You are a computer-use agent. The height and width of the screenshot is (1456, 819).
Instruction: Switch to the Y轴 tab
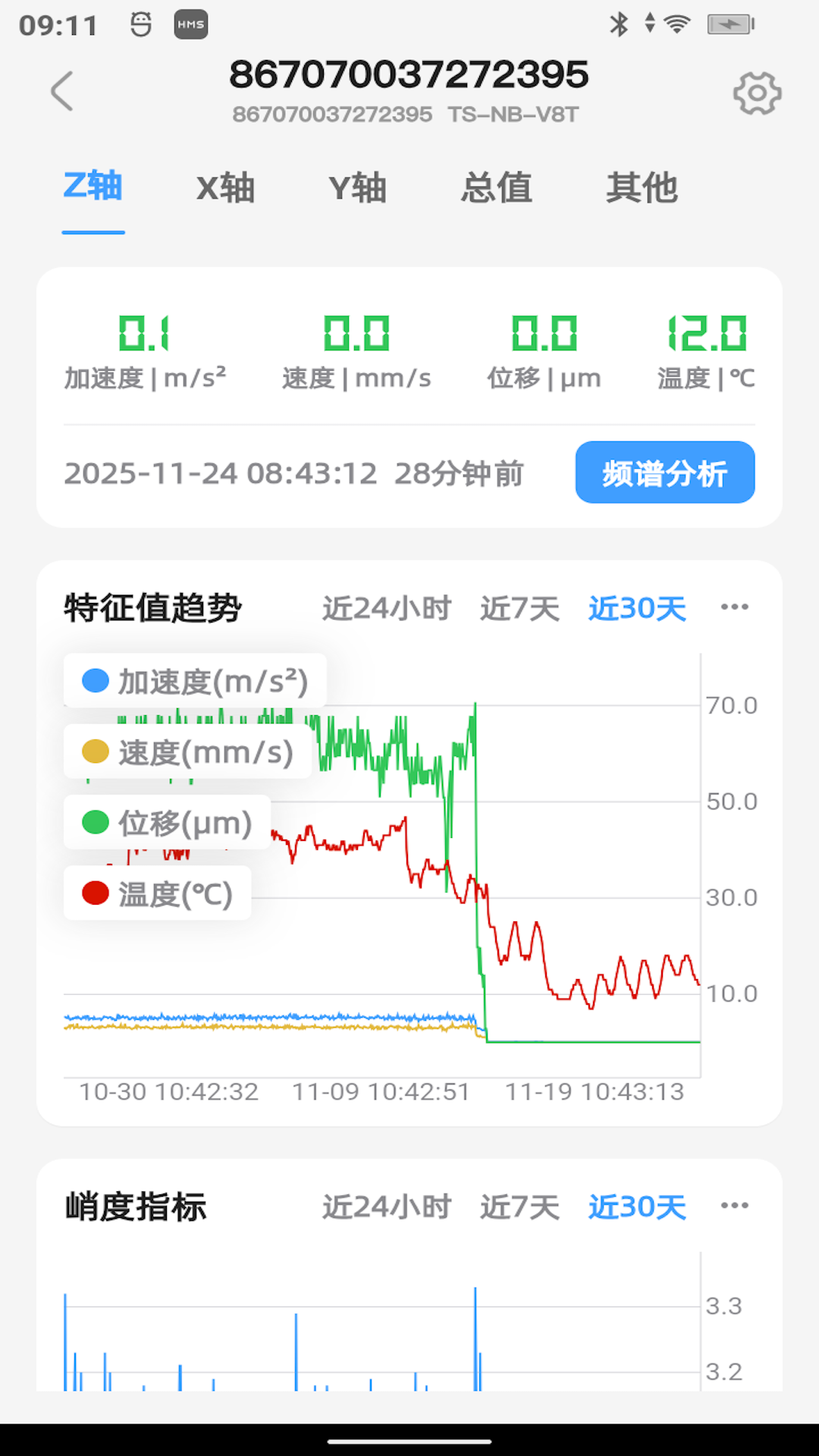pos(357,188)
